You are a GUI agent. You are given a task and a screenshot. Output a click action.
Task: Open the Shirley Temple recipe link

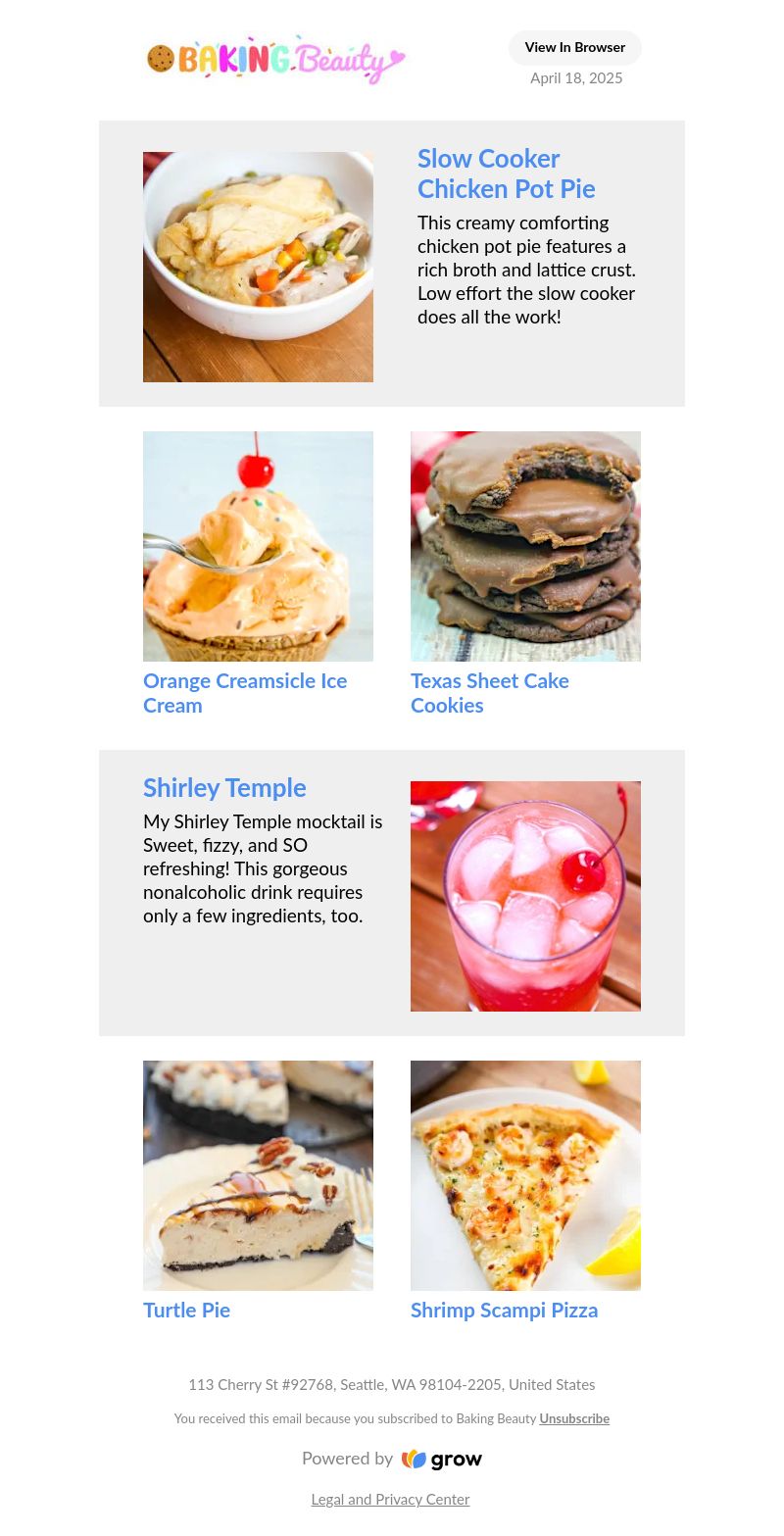pyautogui.click(x=224, y=787)
